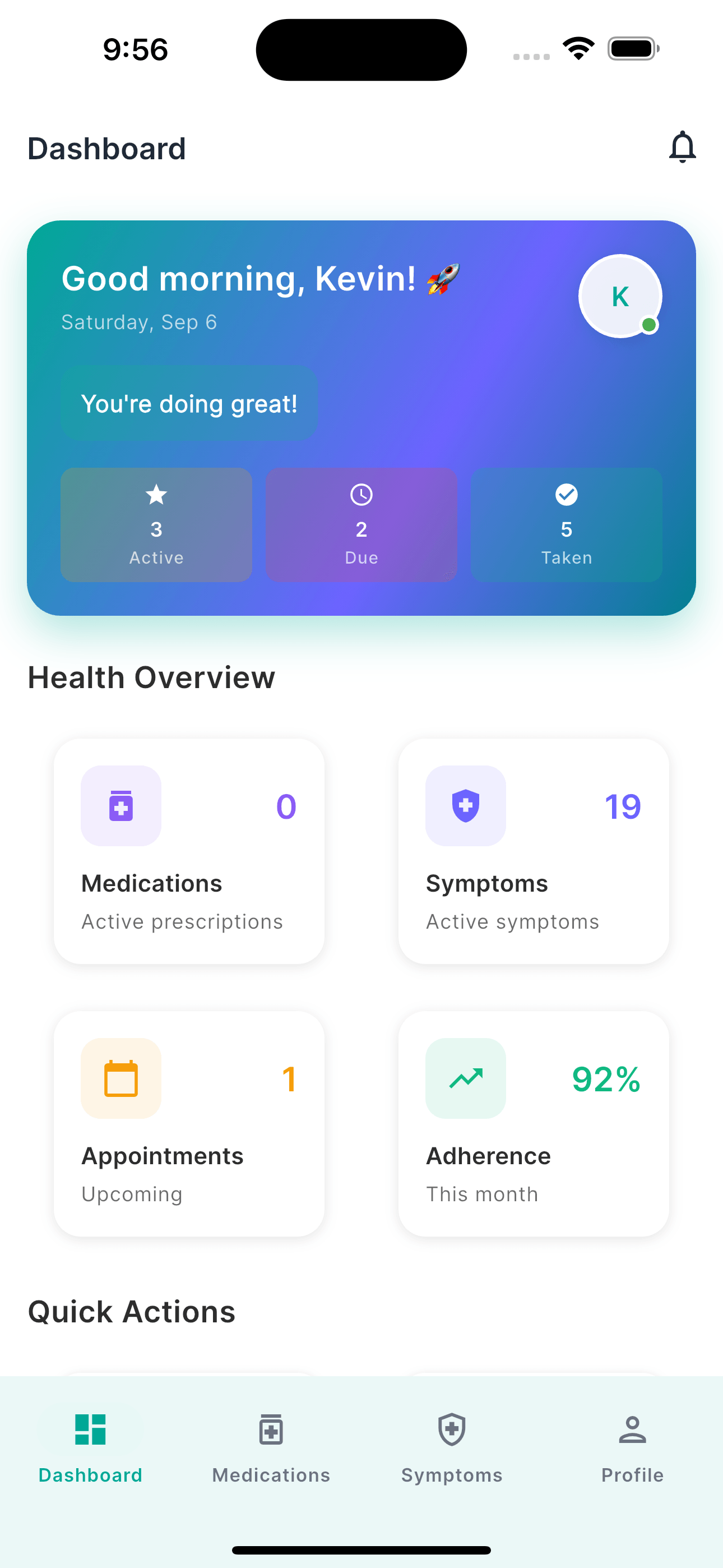Tap the checkmark icon above Taken count
This screenshot has width=723, height=1568.
tap(566, 494)
